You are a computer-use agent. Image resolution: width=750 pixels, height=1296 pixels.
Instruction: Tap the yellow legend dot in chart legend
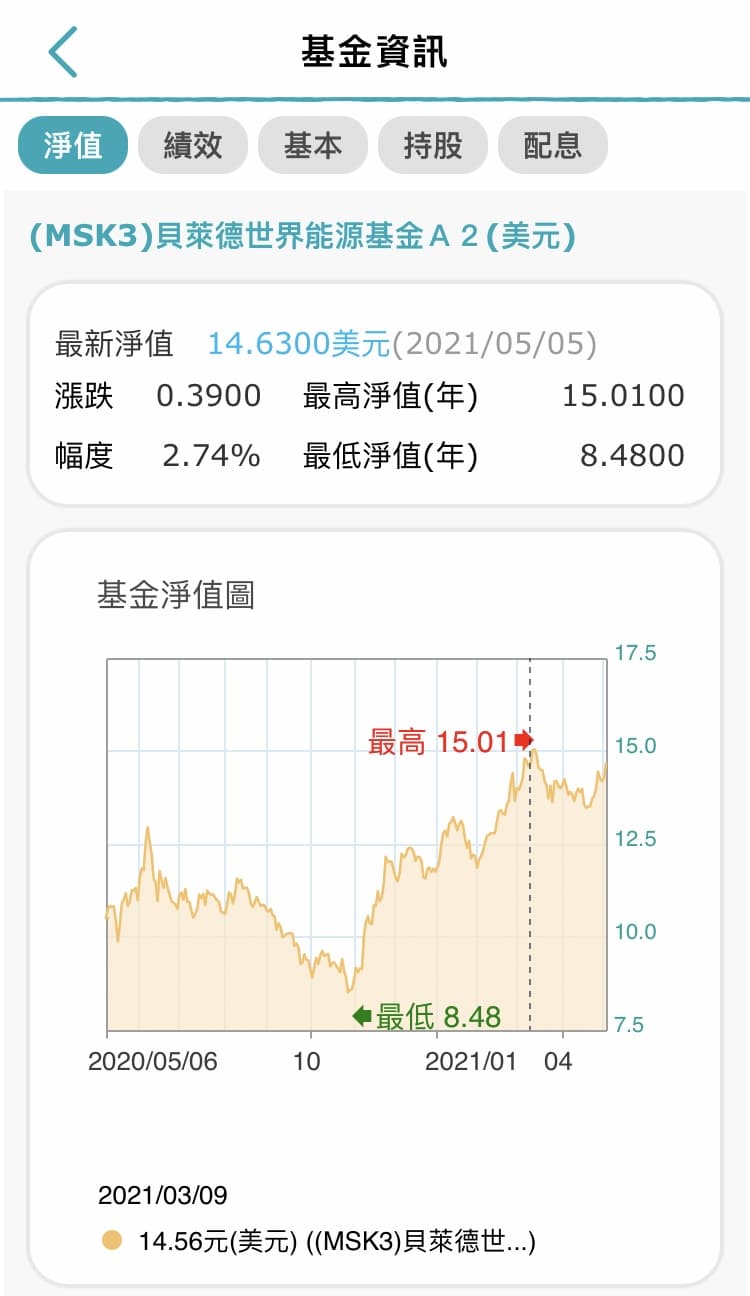pyautogui.click(x=110, y=1241)
